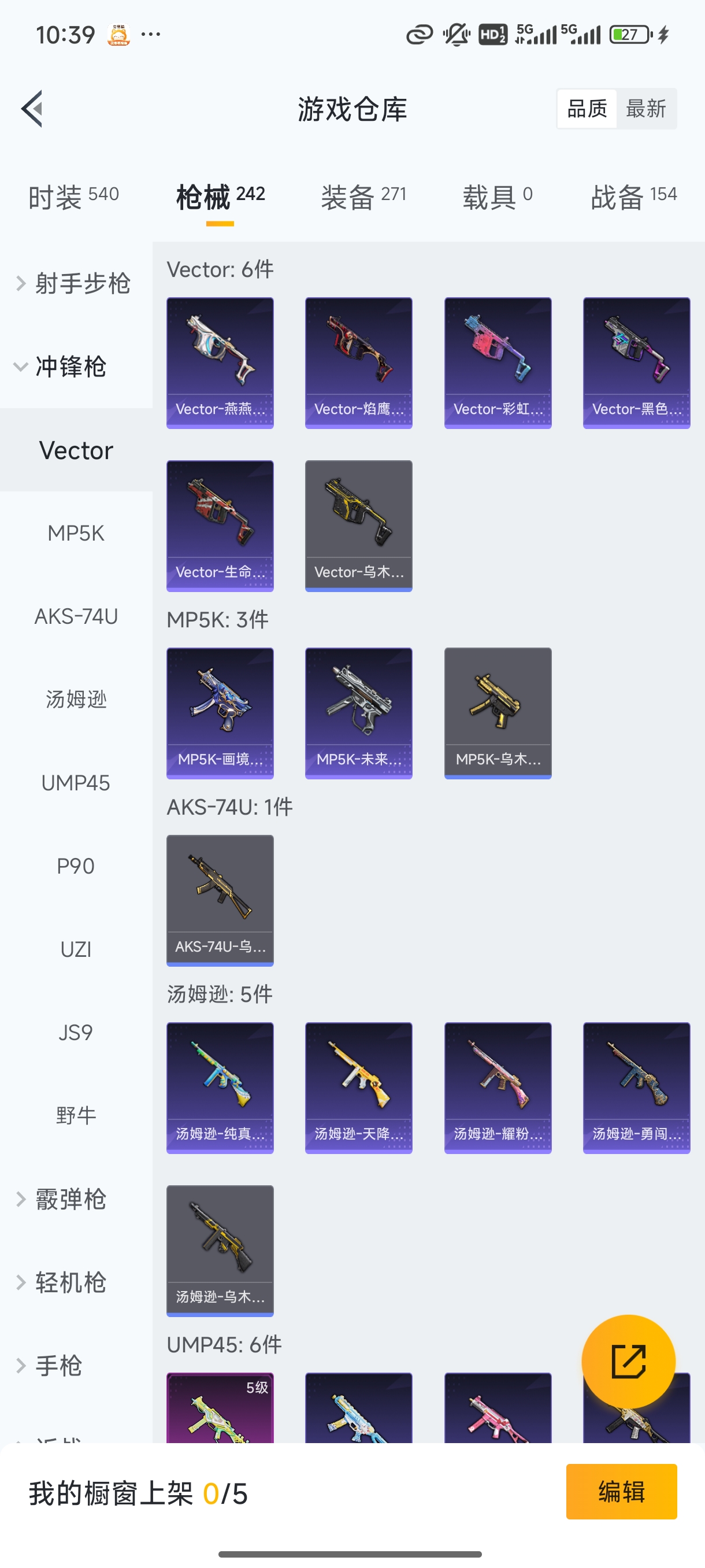
Task: View the MP5K-画境 skin
Action: point(220,713)
